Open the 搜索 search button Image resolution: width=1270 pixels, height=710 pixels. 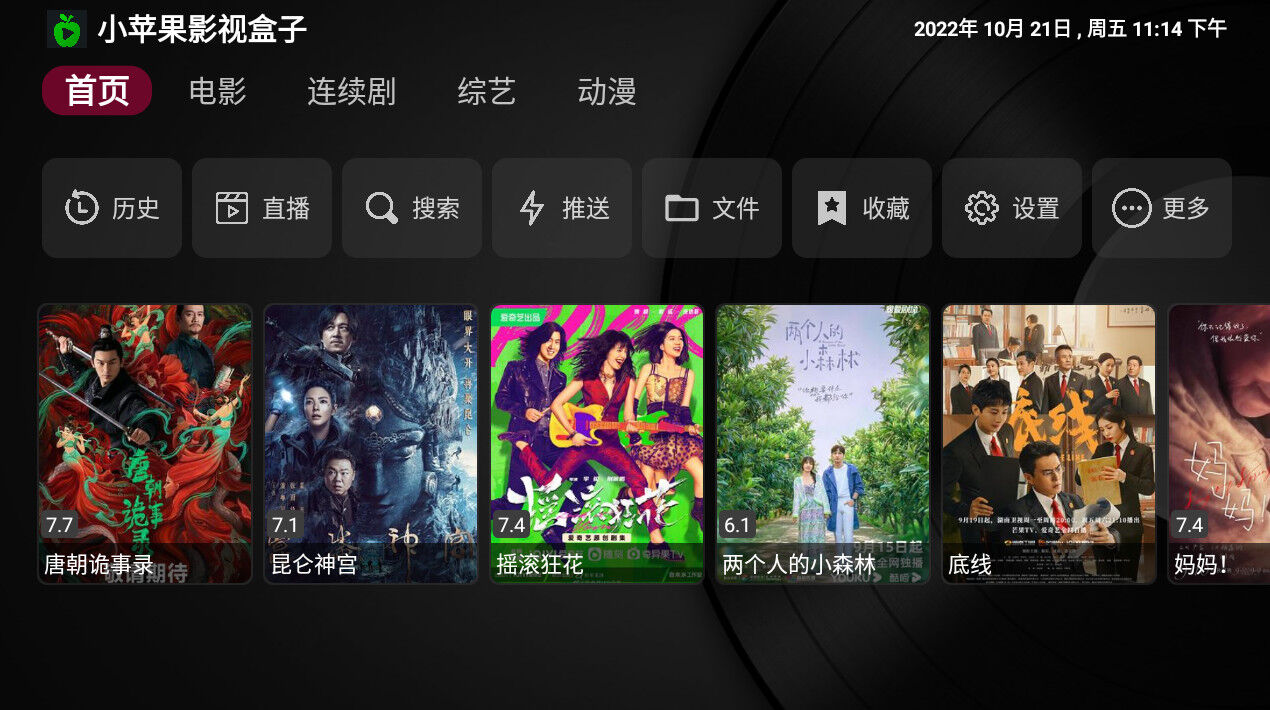click(412, 208)
